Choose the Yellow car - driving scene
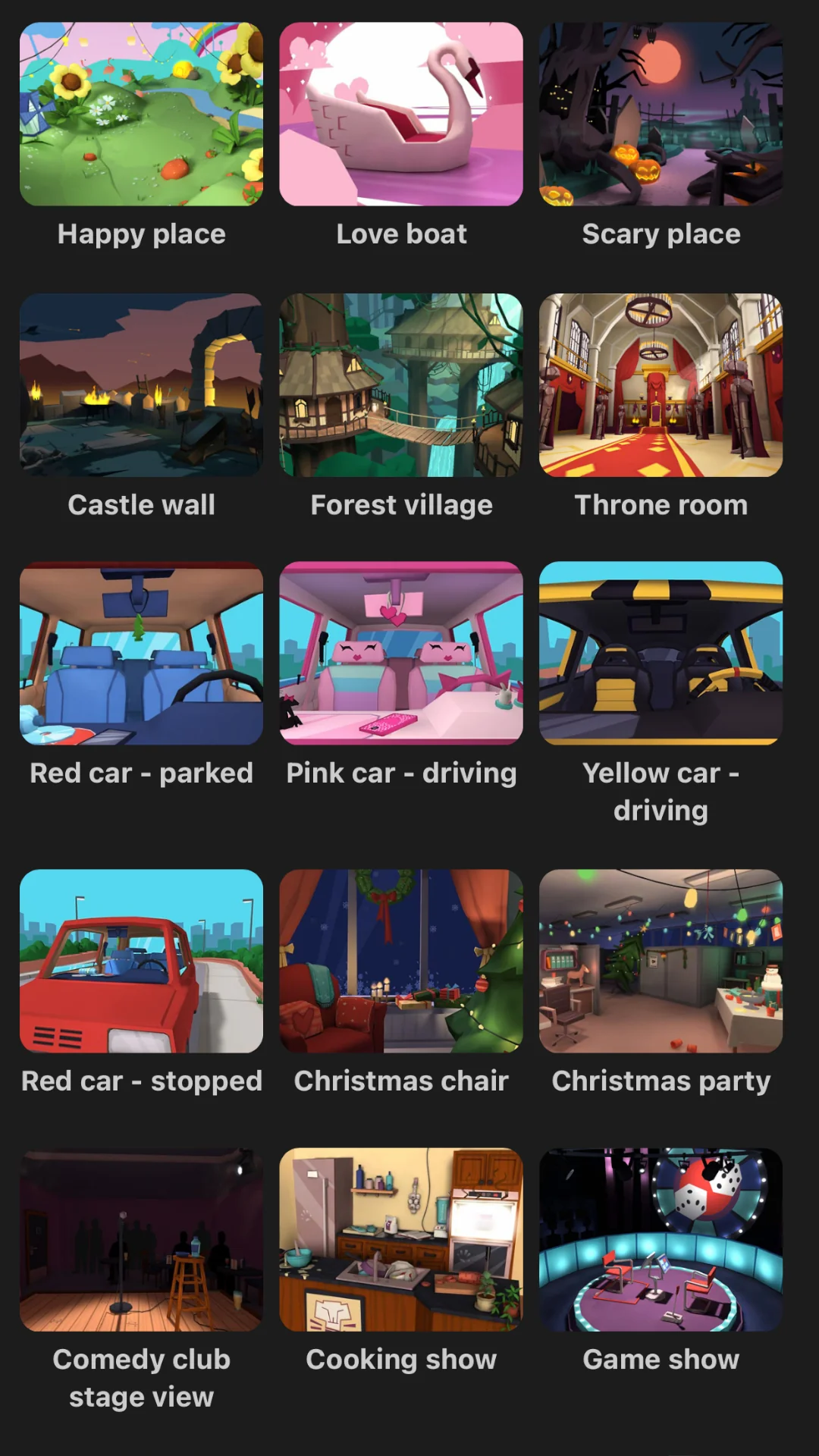This screenshot has width=819, height=1456. [661, 653]
